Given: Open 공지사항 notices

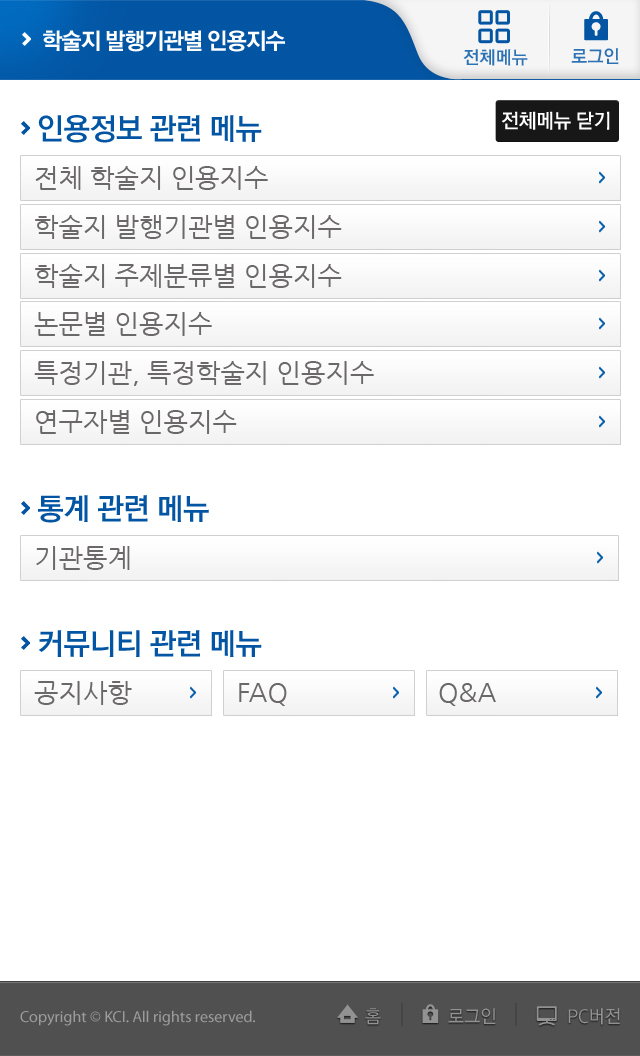Looking at the screenshot, I should pyautogui.click(x=116, y=692).
